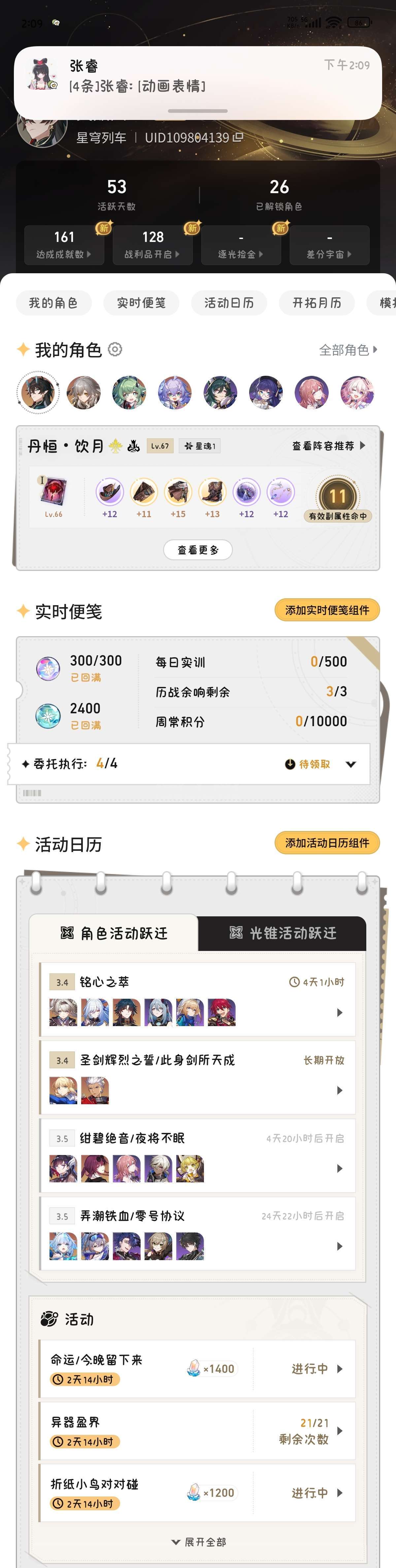Expand all events with 展开全部

tap(198, 1542)
